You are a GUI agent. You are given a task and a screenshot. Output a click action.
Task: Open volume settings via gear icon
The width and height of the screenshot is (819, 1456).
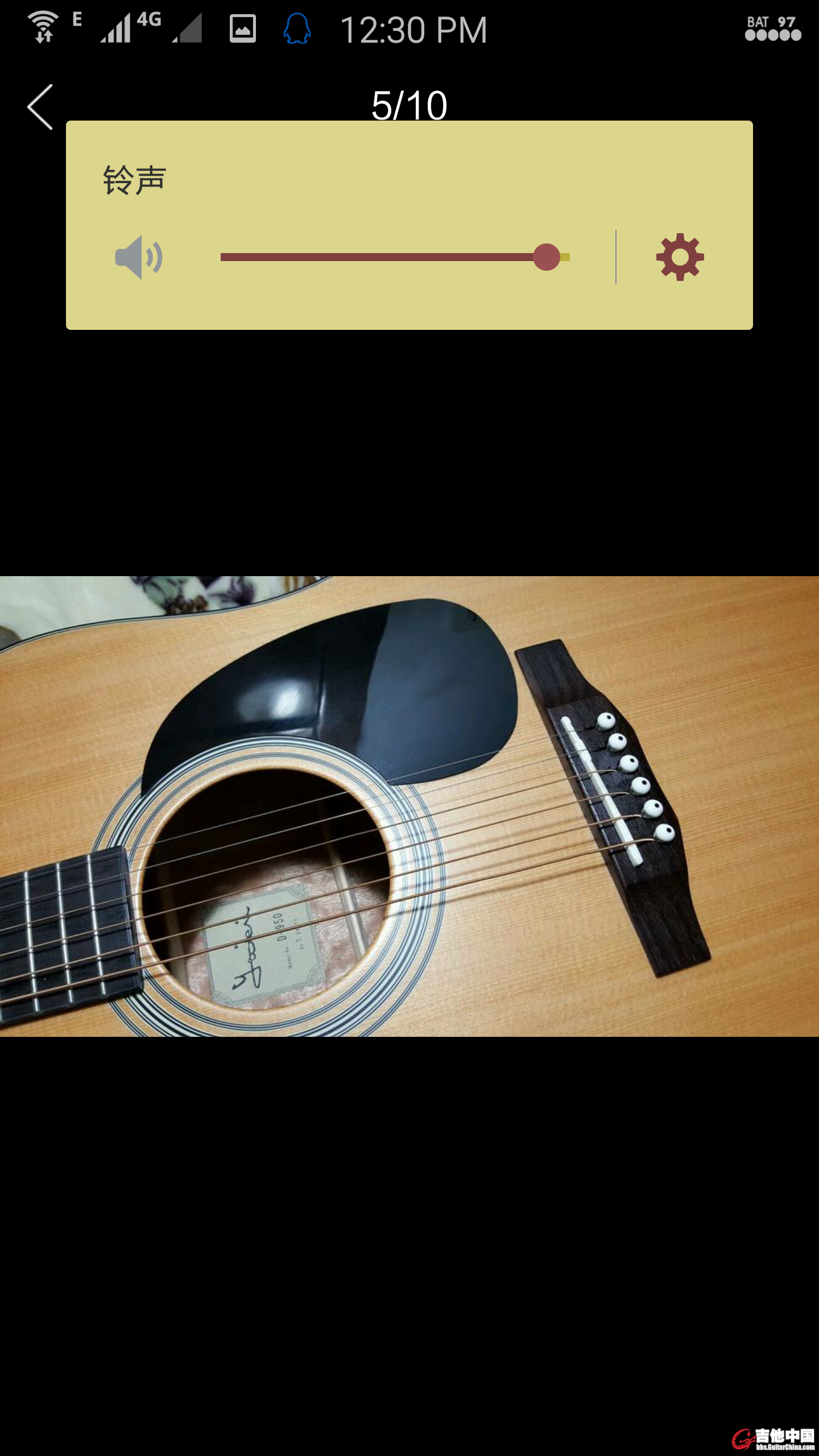(x=680, y=257)
